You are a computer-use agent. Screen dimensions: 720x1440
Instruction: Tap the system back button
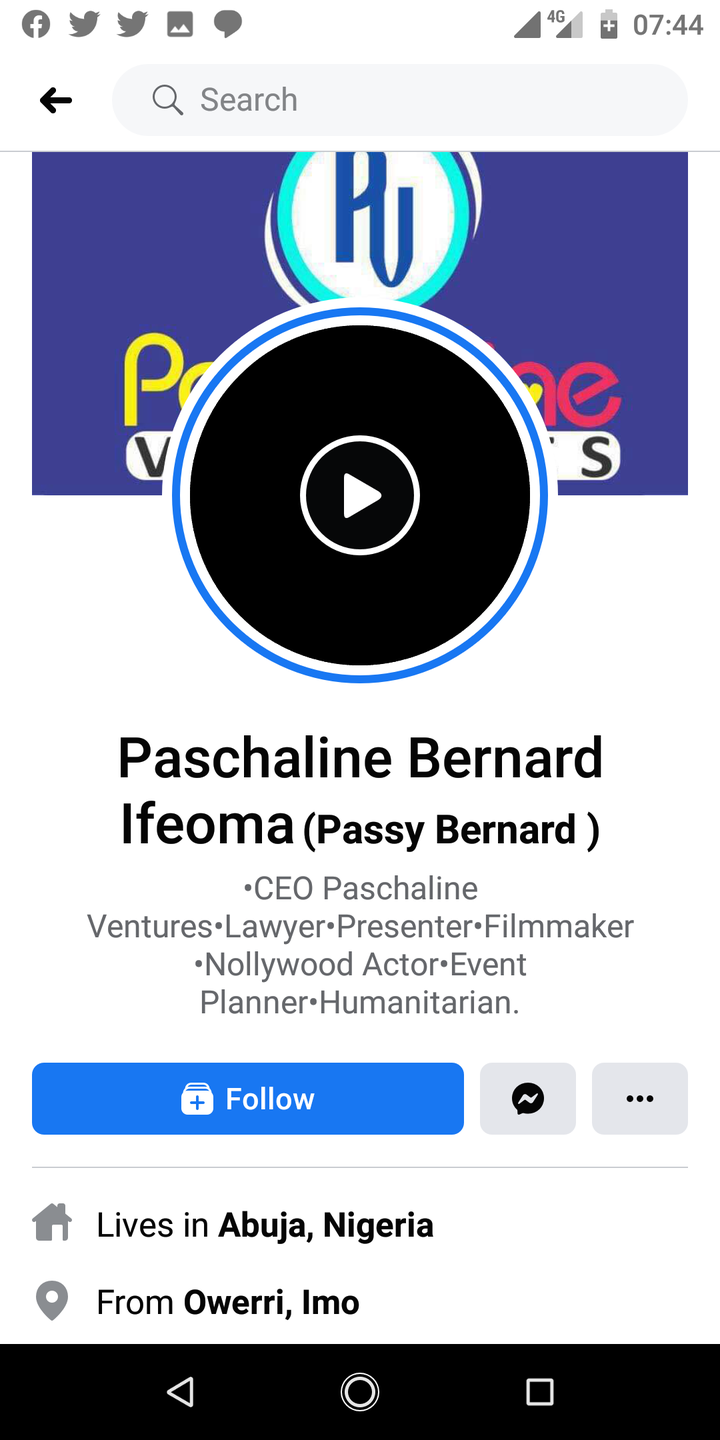[180, 1392]
